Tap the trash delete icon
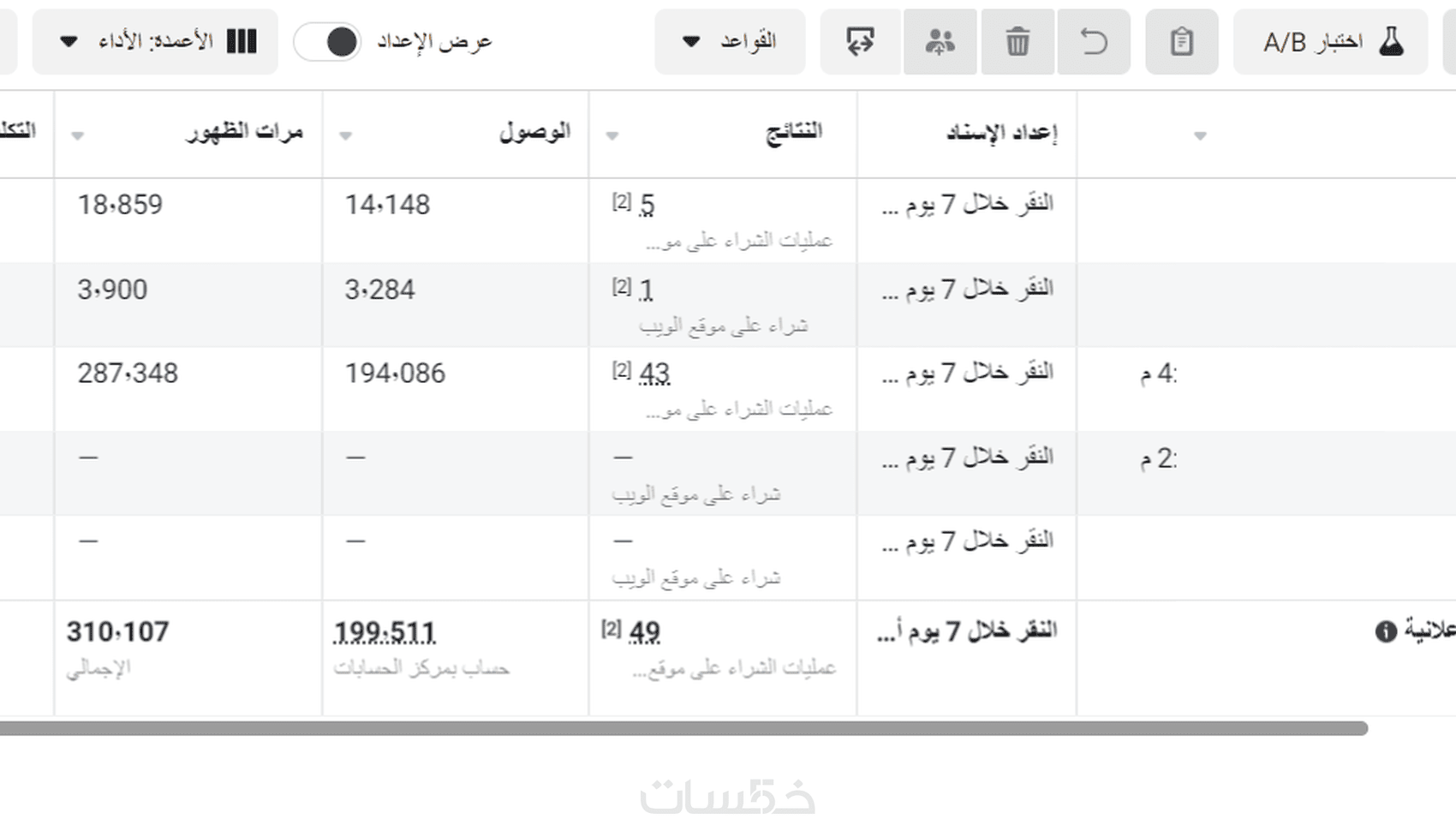 click(x=1017, y=41)
